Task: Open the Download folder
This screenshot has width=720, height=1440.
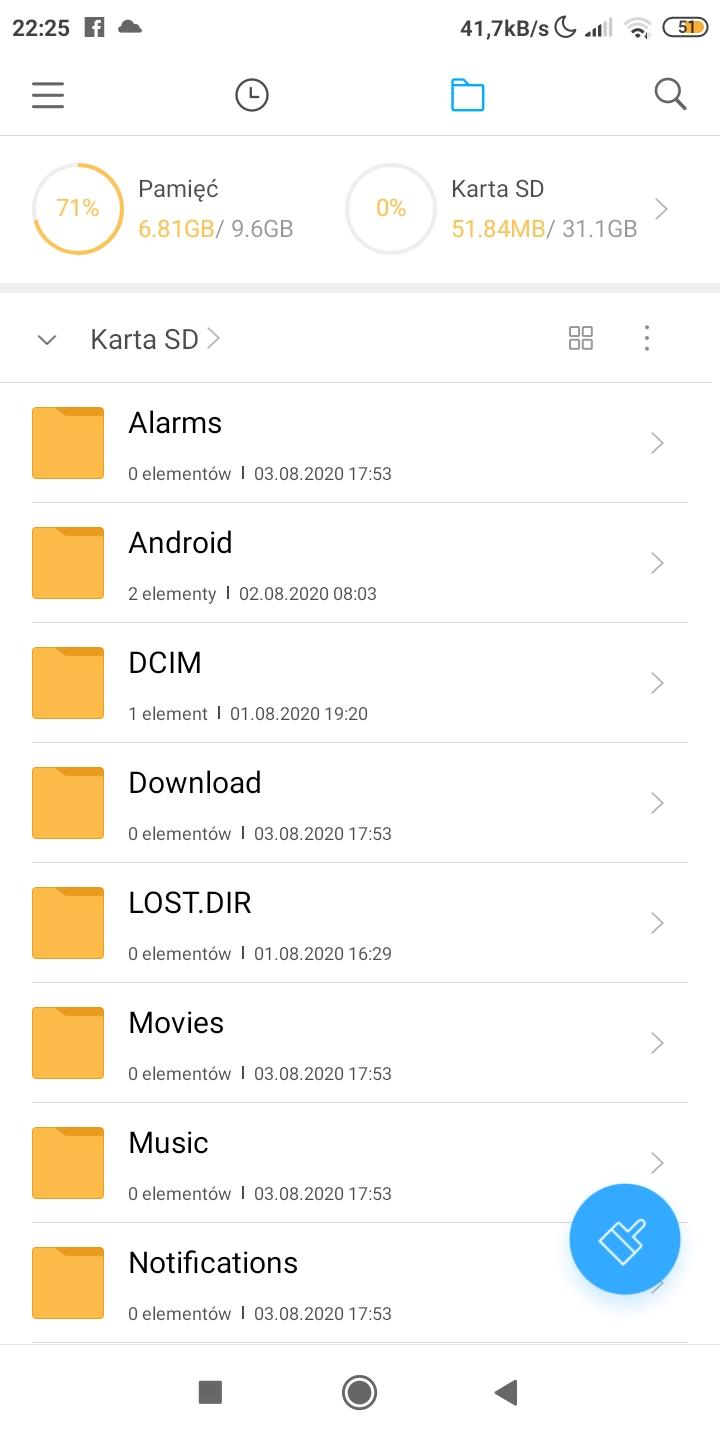Action: click(x=340, y=803)
